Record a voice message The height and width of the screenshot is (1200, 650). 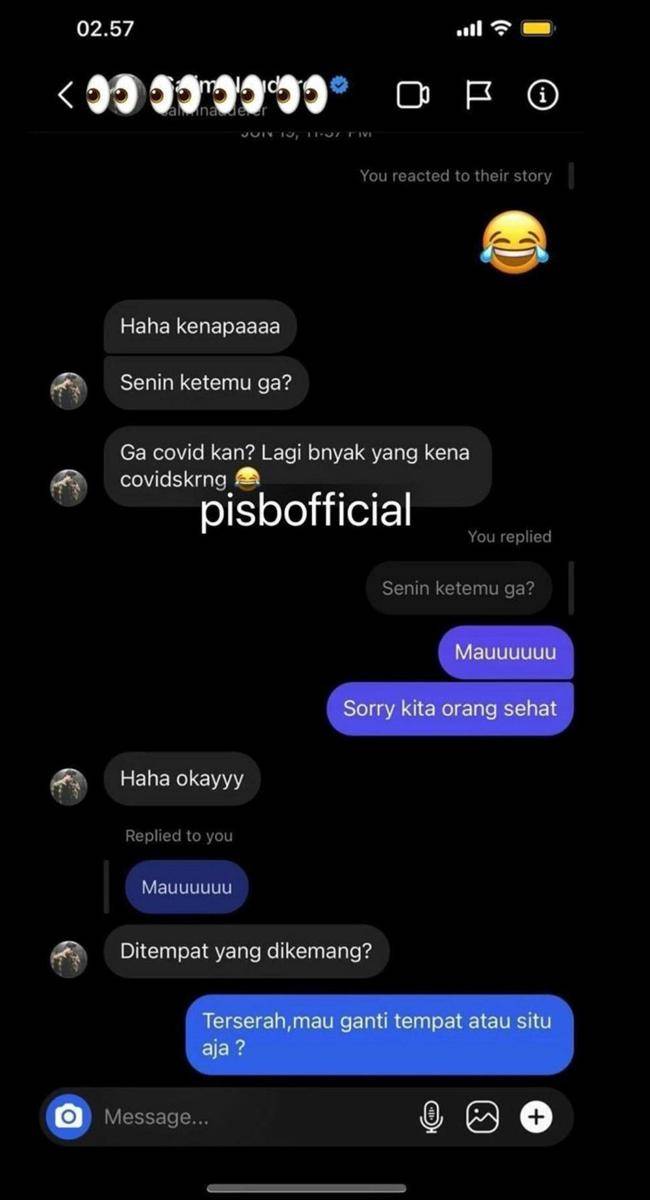[431, 1116]
